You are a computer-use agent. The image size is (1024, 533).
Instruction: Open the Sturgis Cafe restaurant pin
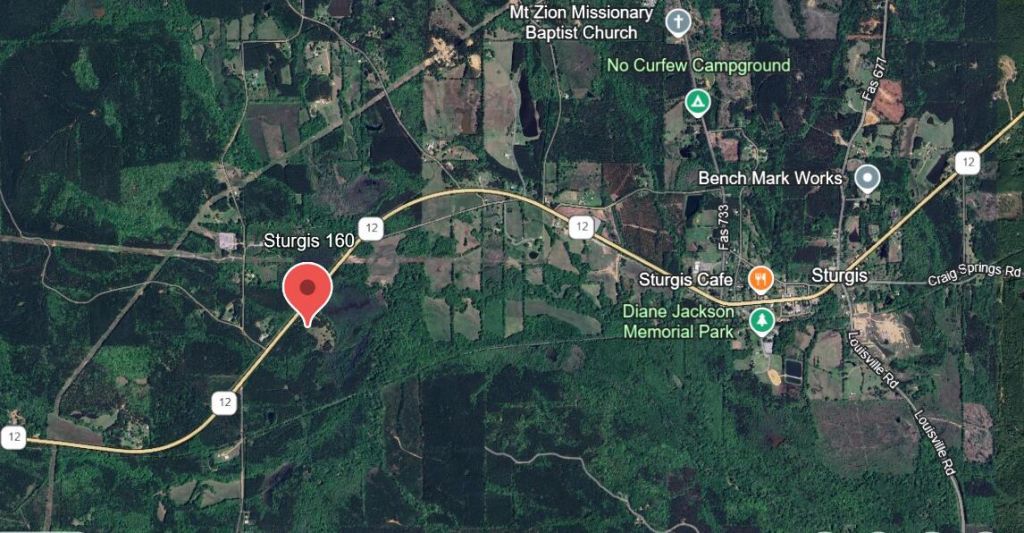click(761, 279)
